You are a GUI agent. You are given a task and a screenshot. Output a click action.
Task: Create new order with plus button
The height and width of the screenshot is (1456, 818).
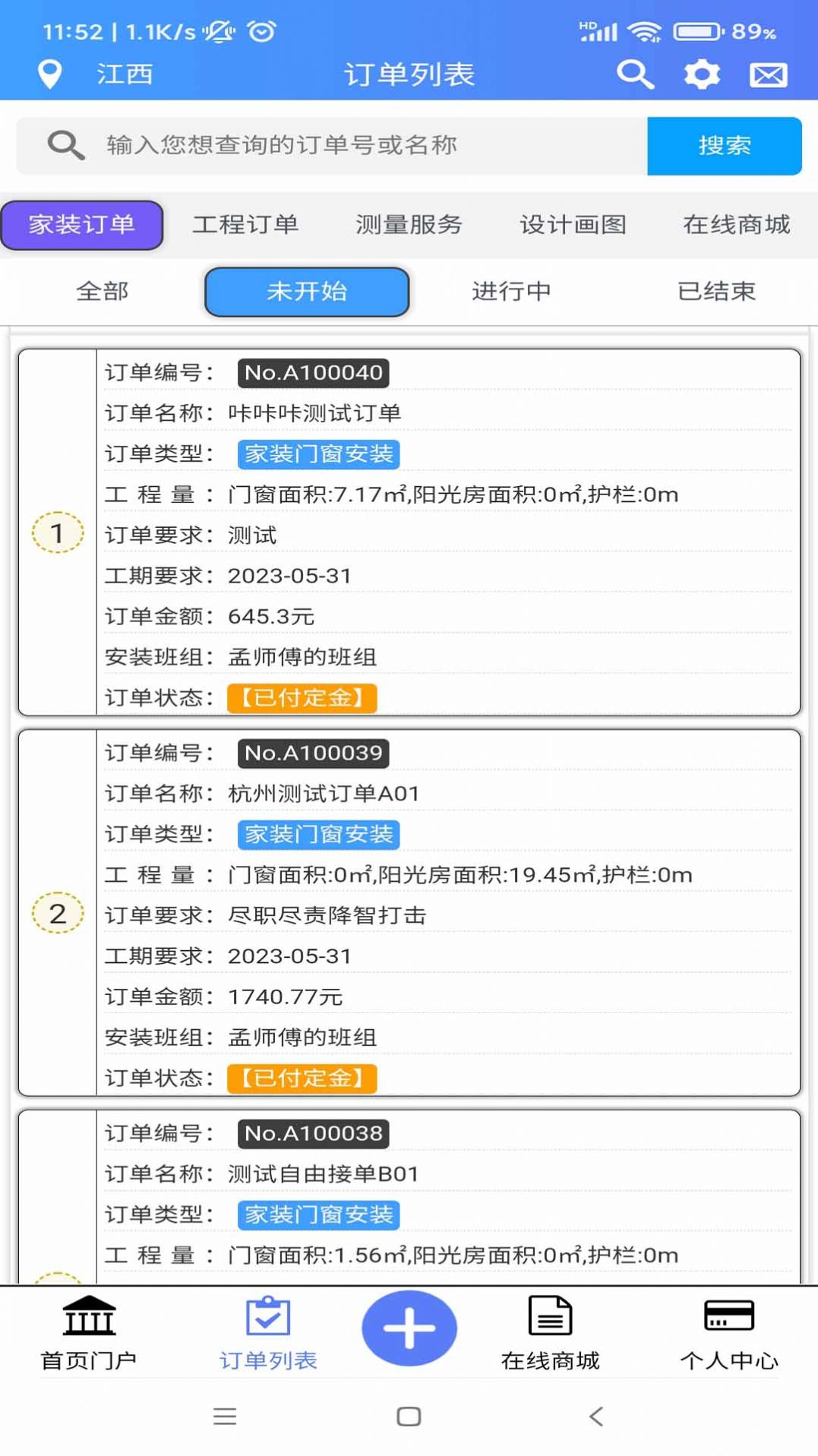tap(409, 1328)
